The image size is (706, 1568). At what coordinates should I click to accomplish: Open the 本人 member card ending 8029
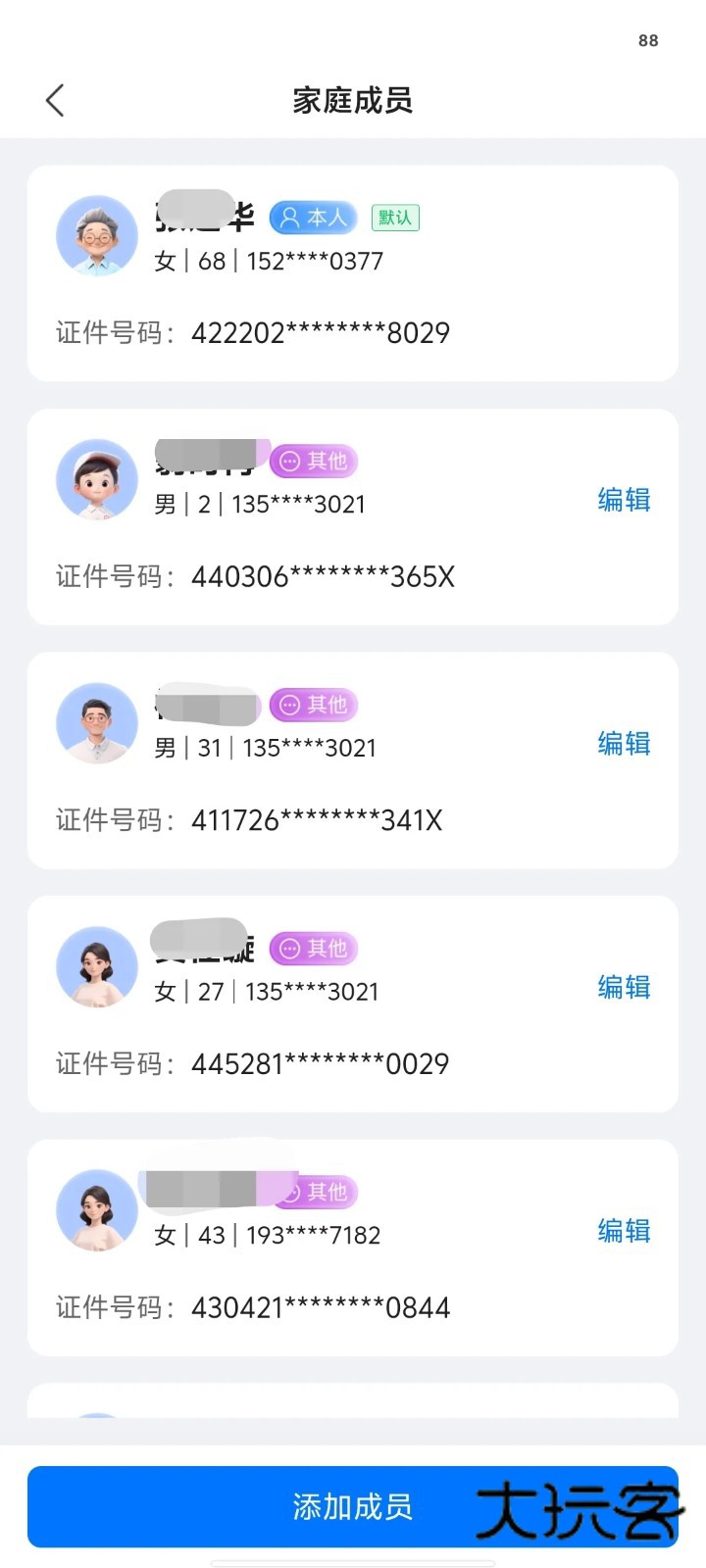coord(352,273)
